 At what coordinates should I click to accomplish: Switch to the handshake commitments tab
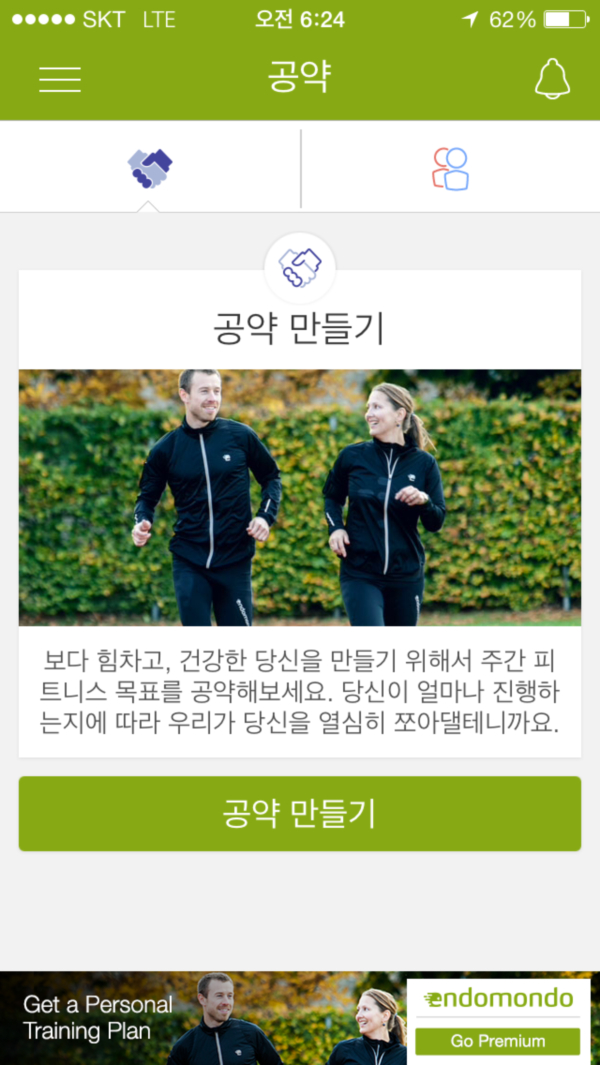(150, 168)
